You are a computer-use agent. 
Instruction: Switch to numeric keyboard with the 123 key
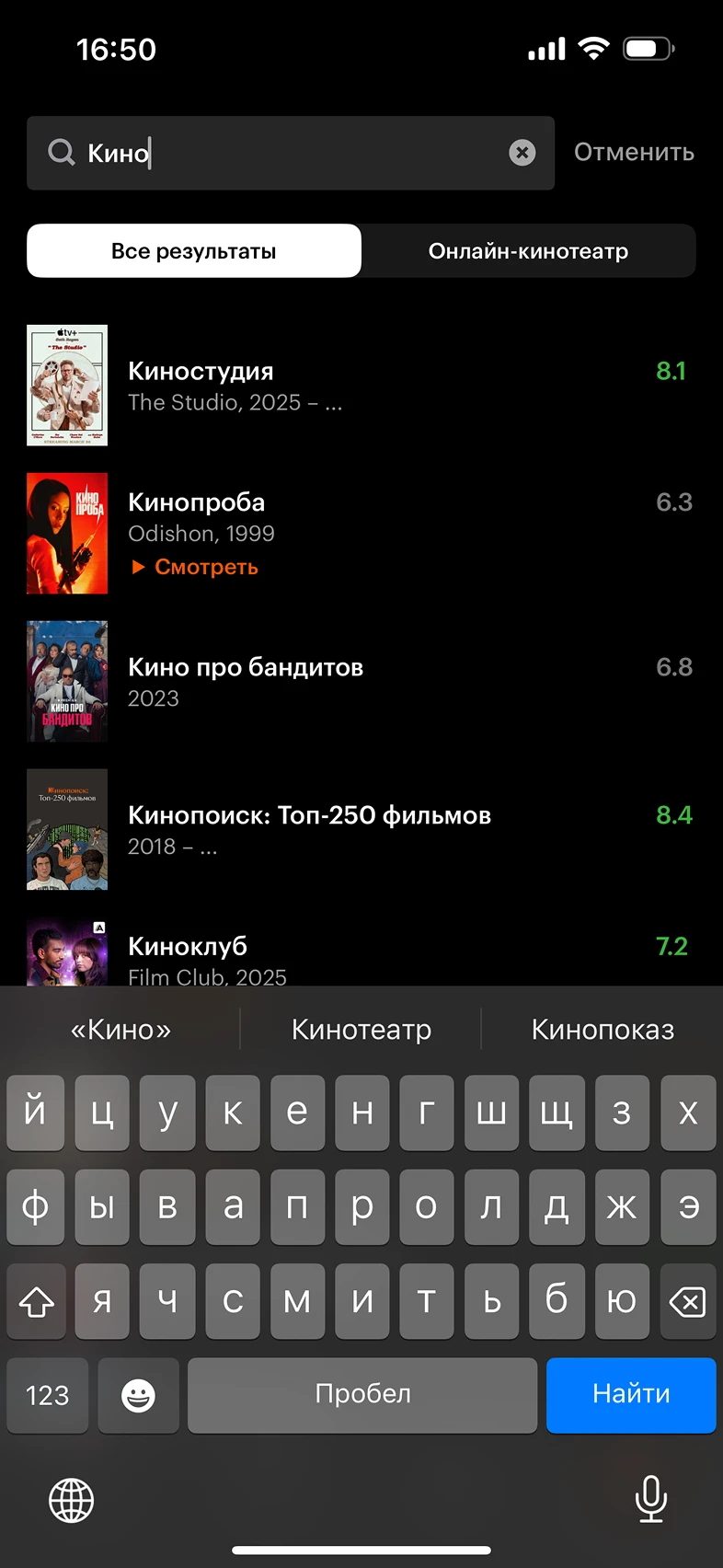tap(47, 1396)
